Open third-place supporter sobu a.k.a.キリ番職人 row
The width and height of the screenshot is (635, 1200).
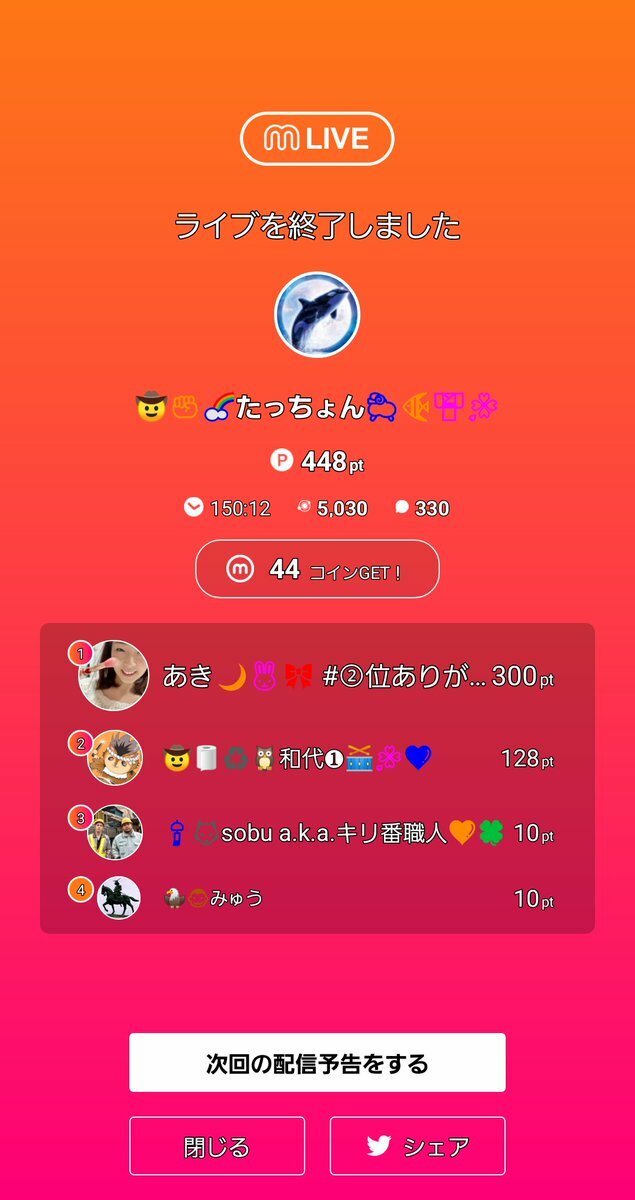317,832
